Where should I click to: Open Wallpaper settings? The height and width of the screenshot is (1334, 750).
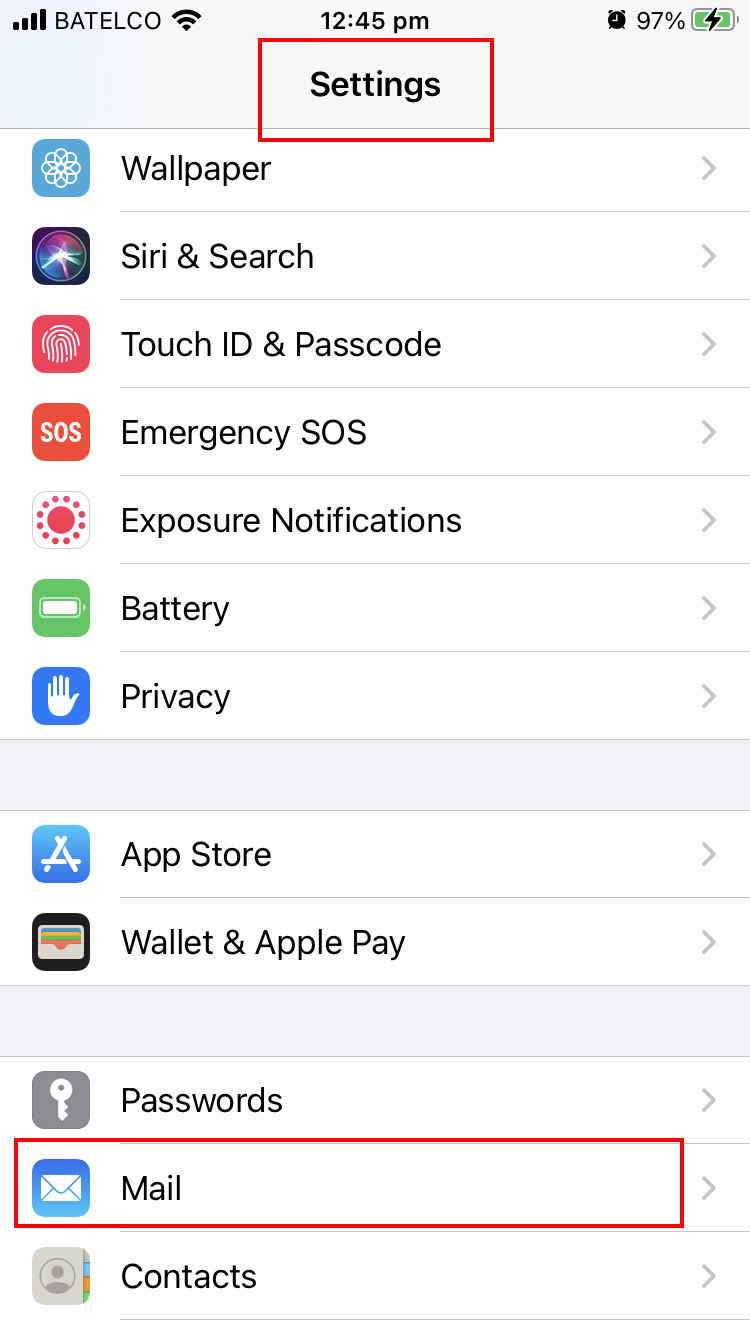tap(375, 168)
